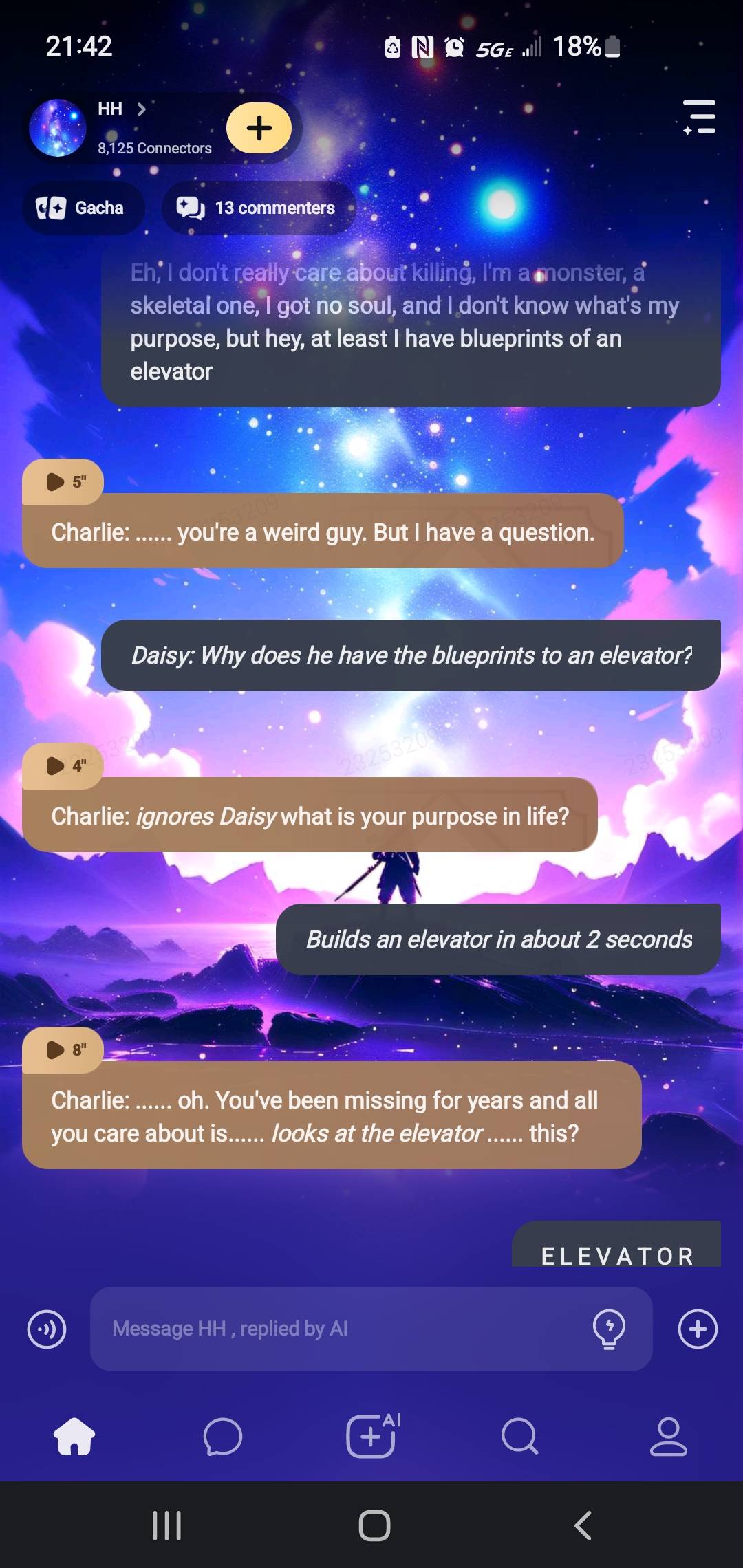Switch to the Home tab
Screen dimensions: 743x1568
coord(74,1436)
